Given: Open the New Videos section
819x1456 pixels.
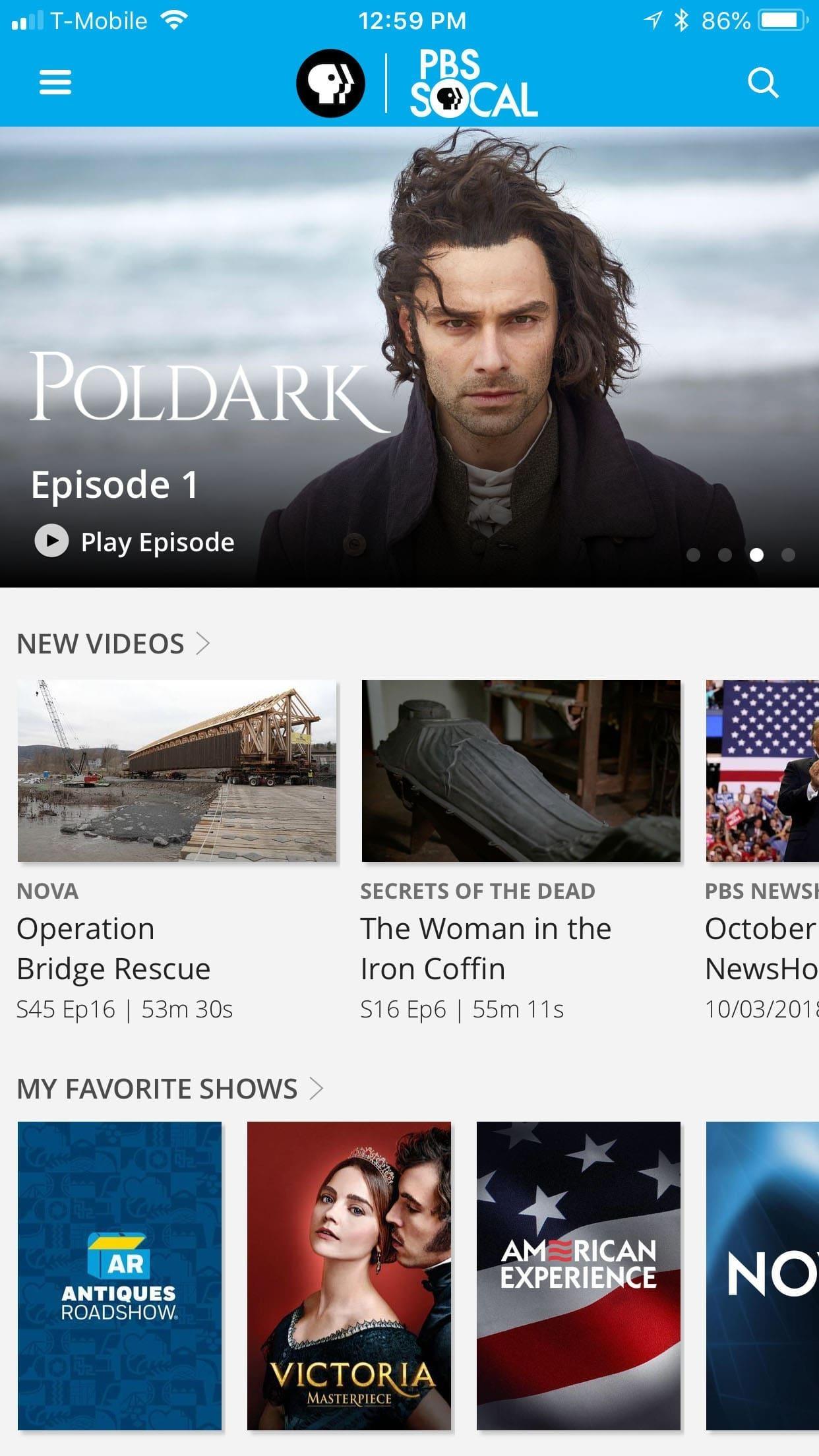Looking at the screenshot, I should 113,644.
